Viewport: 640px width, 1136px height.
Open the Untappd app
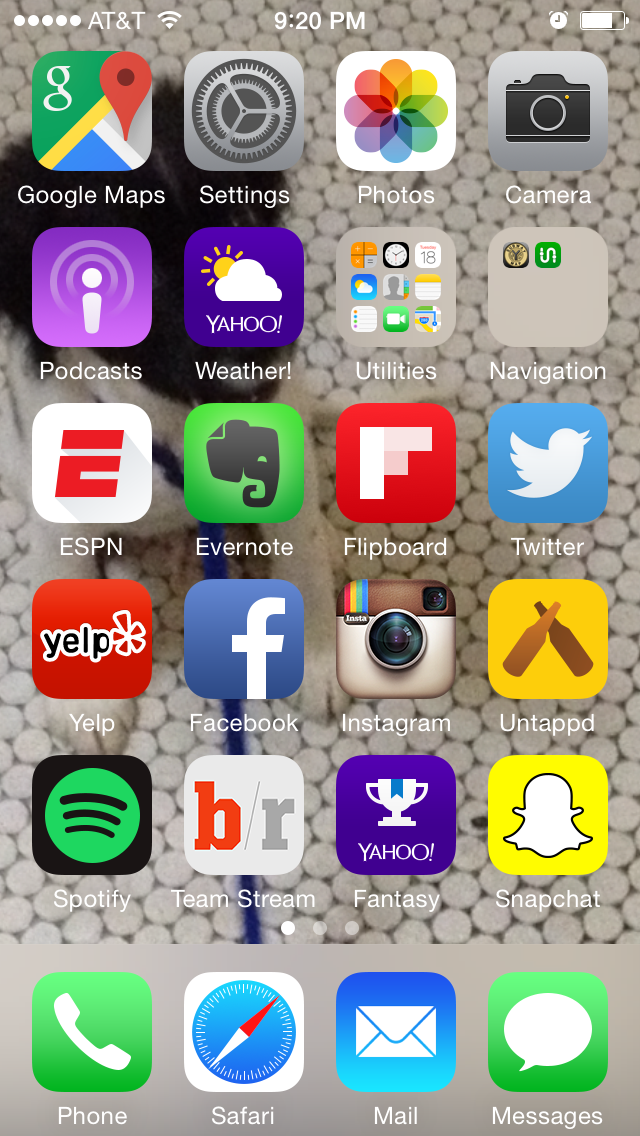point(548,639)
